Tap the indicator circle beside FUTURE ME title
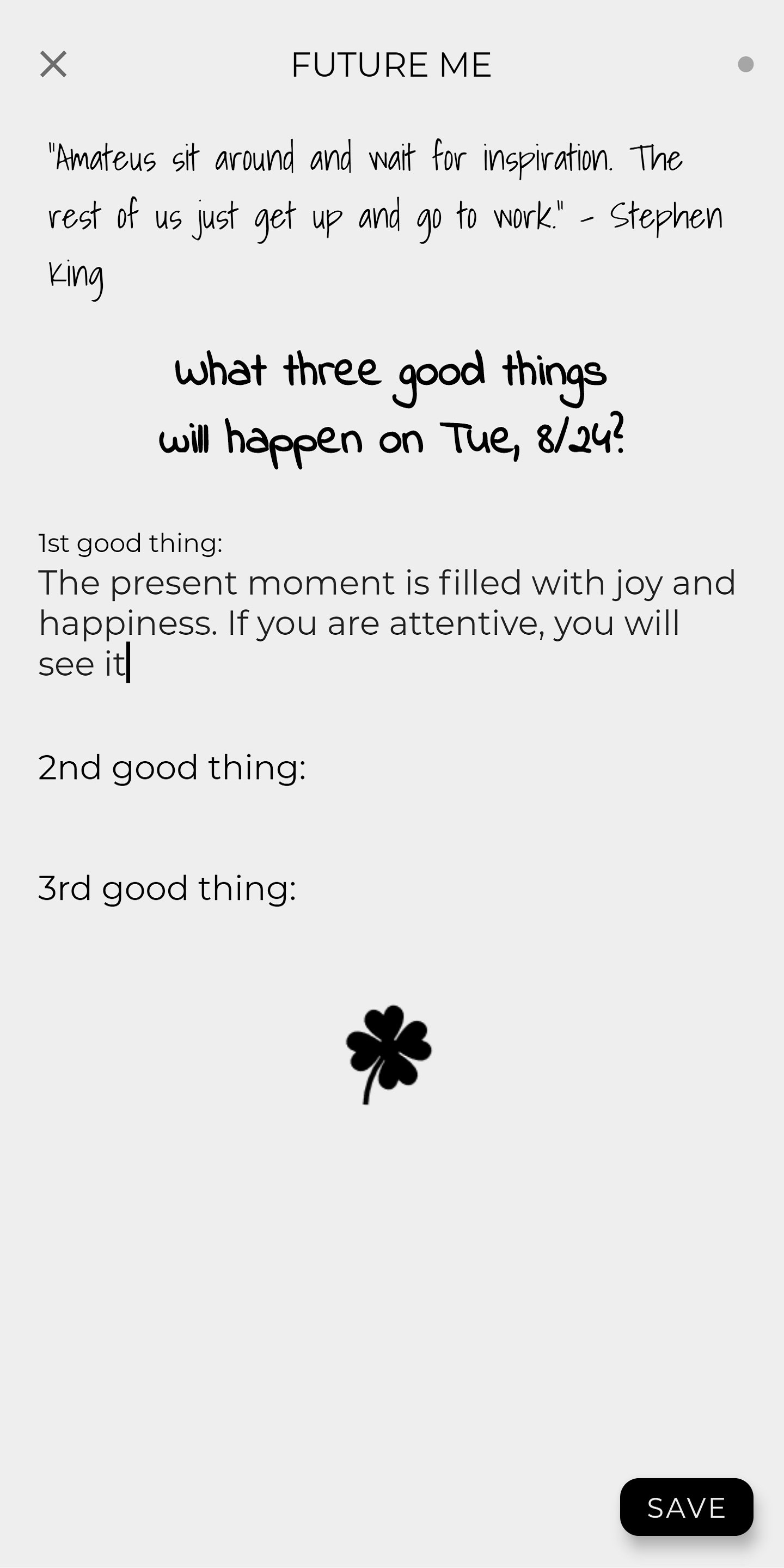Viewport: 784px width, 1568px height. coord(744,63)
